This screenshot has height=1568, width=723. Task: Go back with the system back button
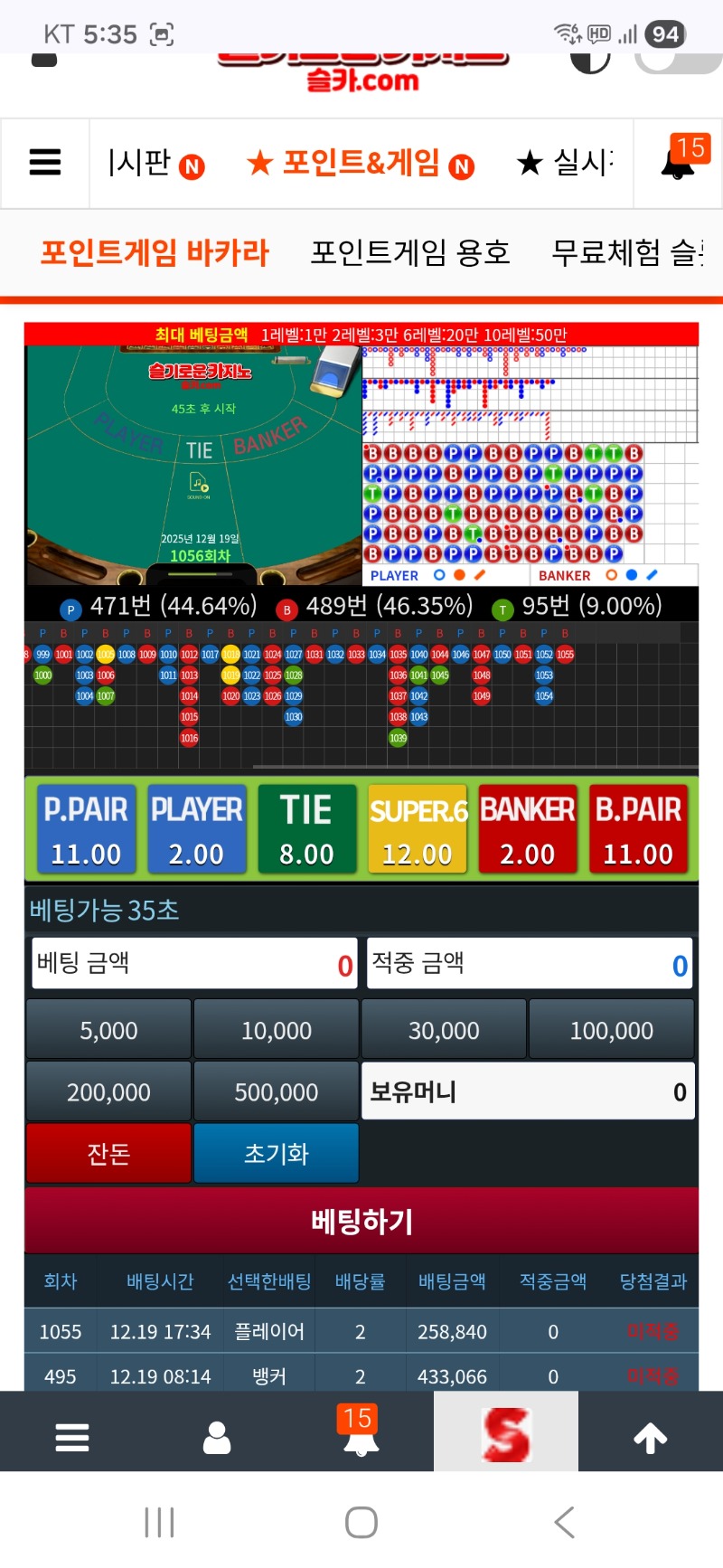564,1522
